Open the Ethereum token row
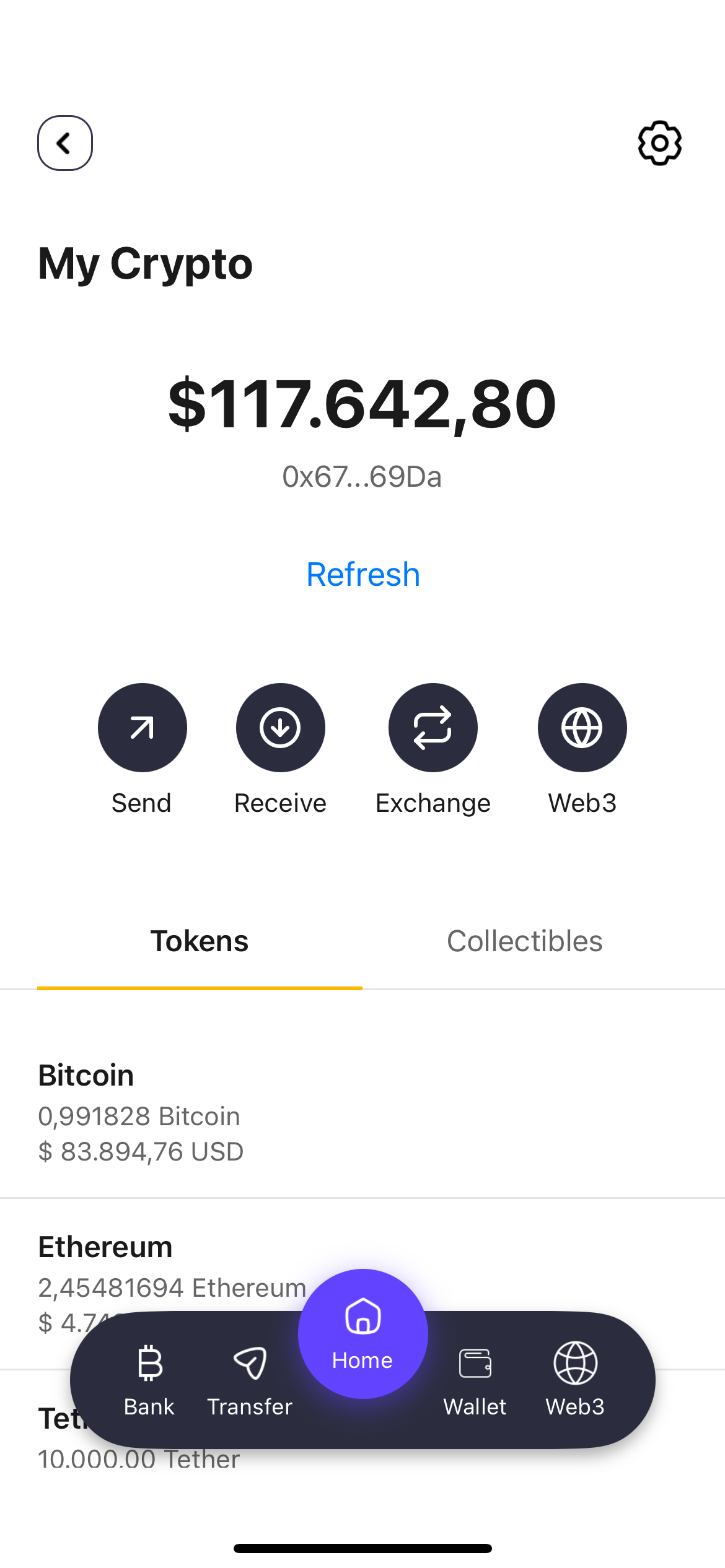This screenshot has width=725, height=1568. 362,1282
